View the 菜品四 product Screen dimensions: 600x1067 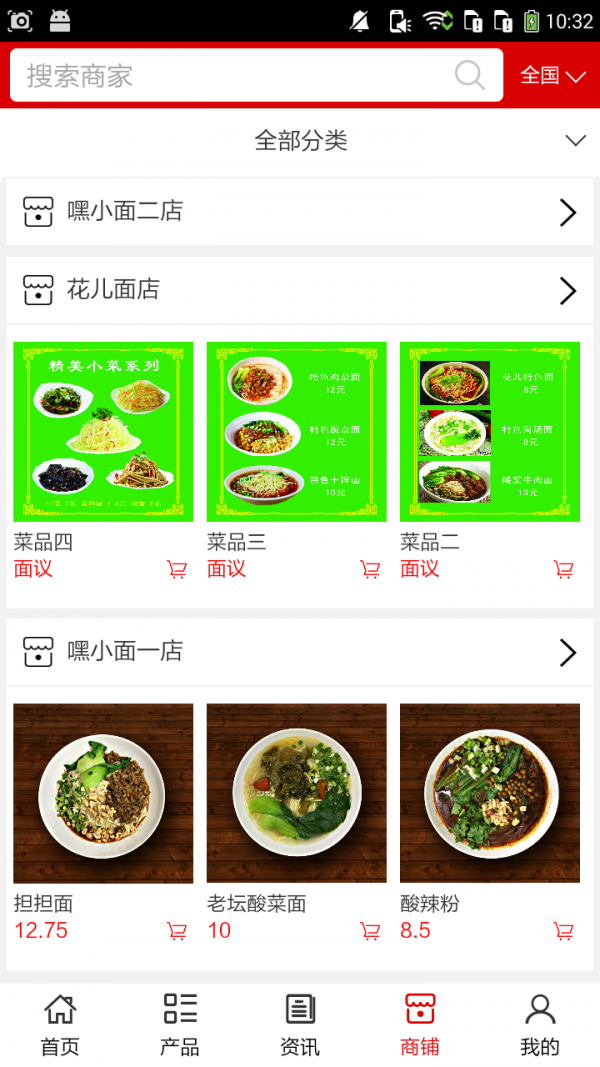pos(103,432)
